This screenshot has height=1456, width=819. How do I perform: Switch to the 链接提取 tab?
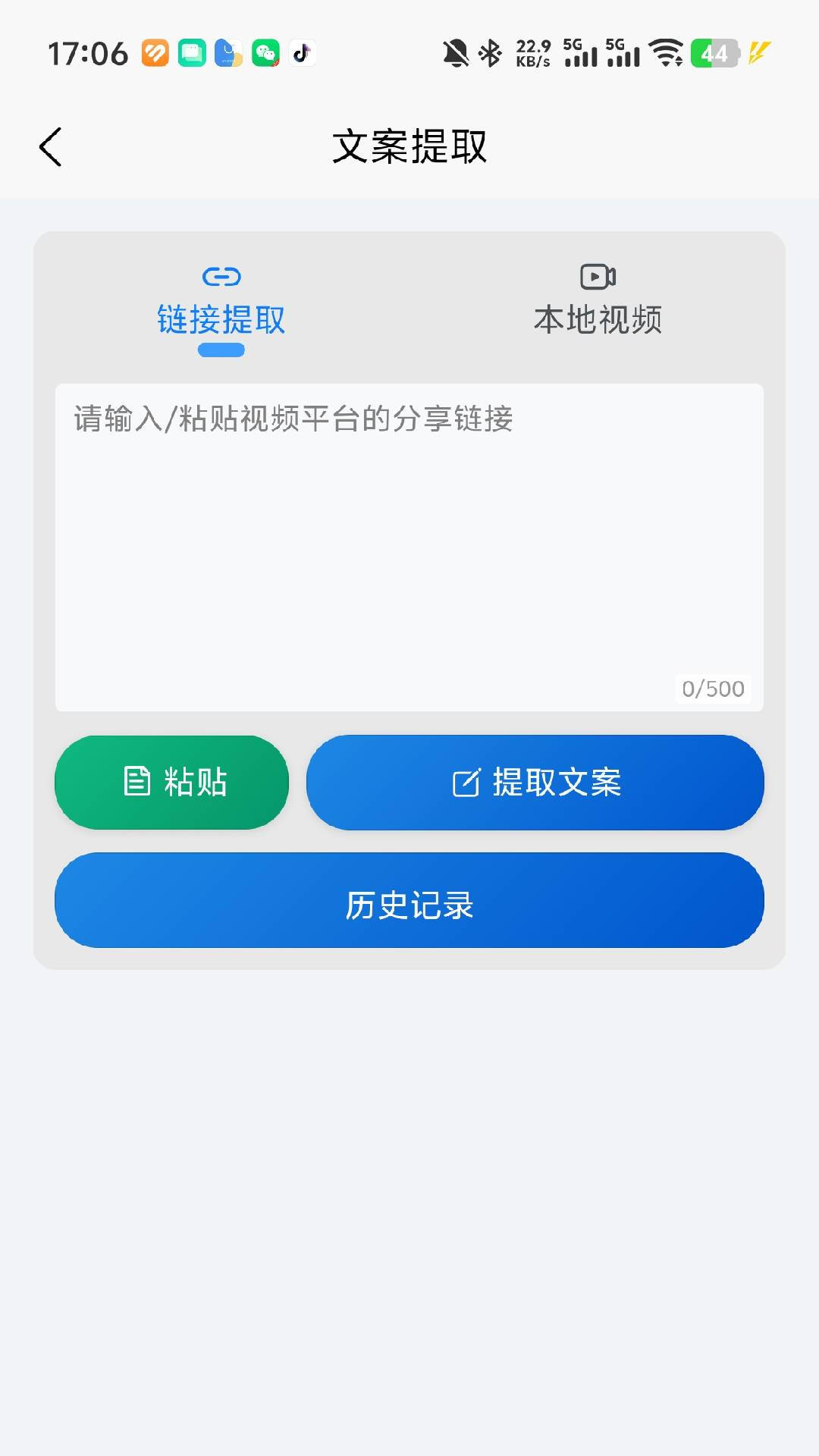(220, 321)
